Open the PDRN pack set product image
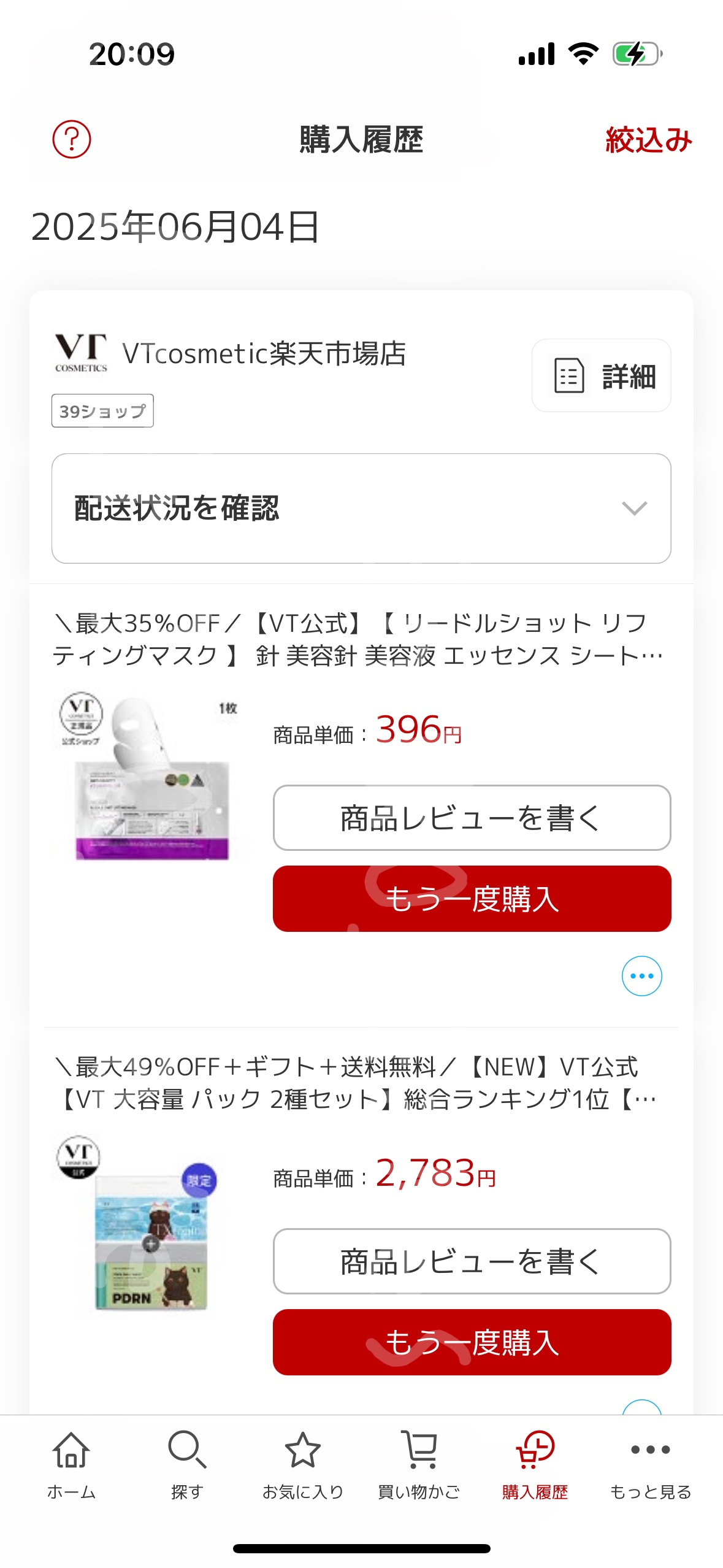The image size is (723, 1568). point(150,1224)
